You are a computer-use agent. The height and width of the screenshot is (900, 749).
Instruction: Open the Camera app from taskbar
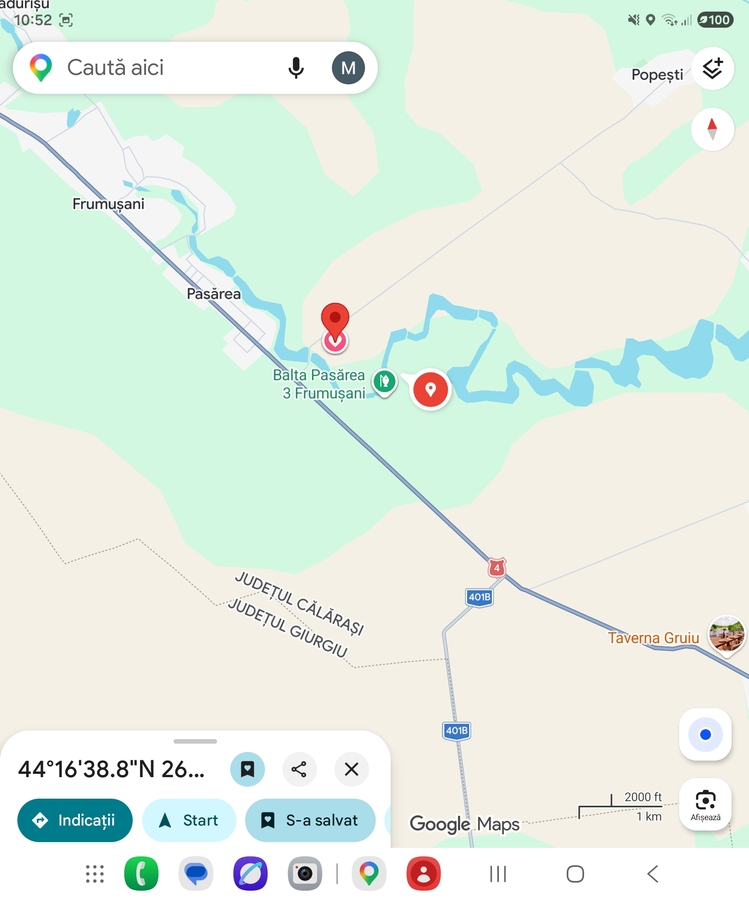pyautogui.click(x=305, y=874)
